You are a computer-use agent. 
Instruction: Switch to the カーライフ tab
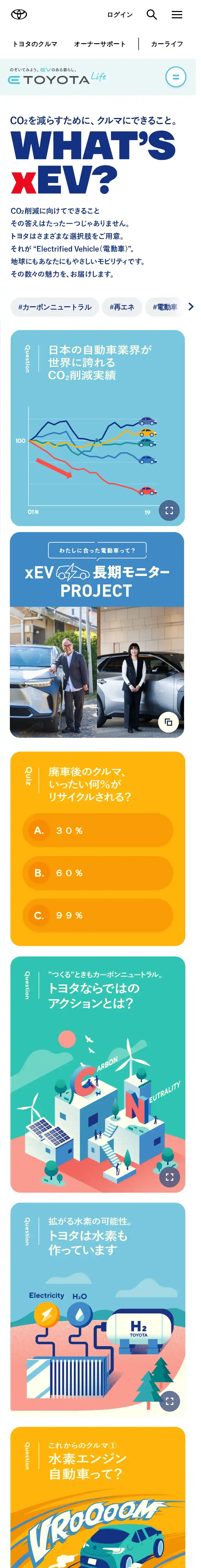(x=171, y=45)
